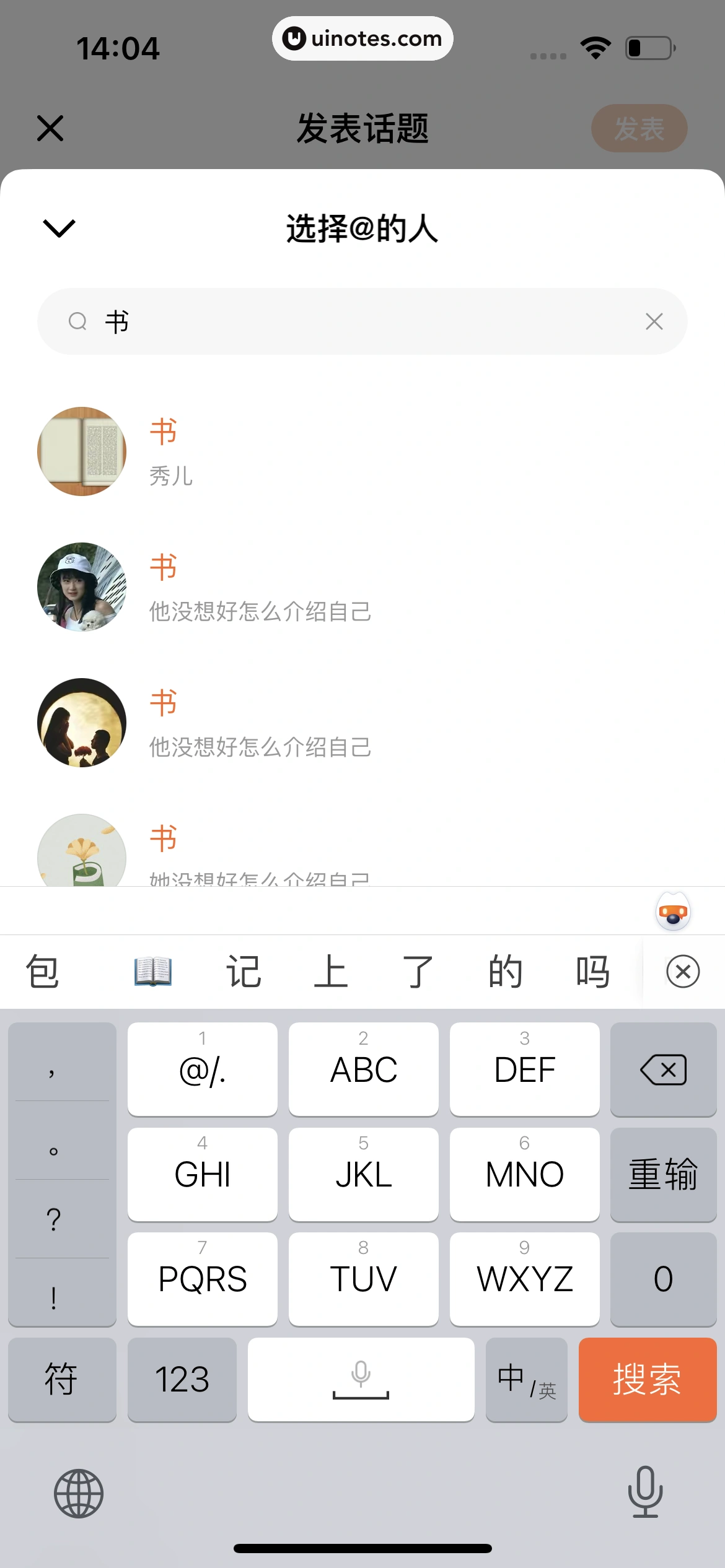The width and height of the screenshot is (725, 1568).
Task: Switch keyboard to 123 number mode
Action: pyautogui.click(x=182, y=1379)
